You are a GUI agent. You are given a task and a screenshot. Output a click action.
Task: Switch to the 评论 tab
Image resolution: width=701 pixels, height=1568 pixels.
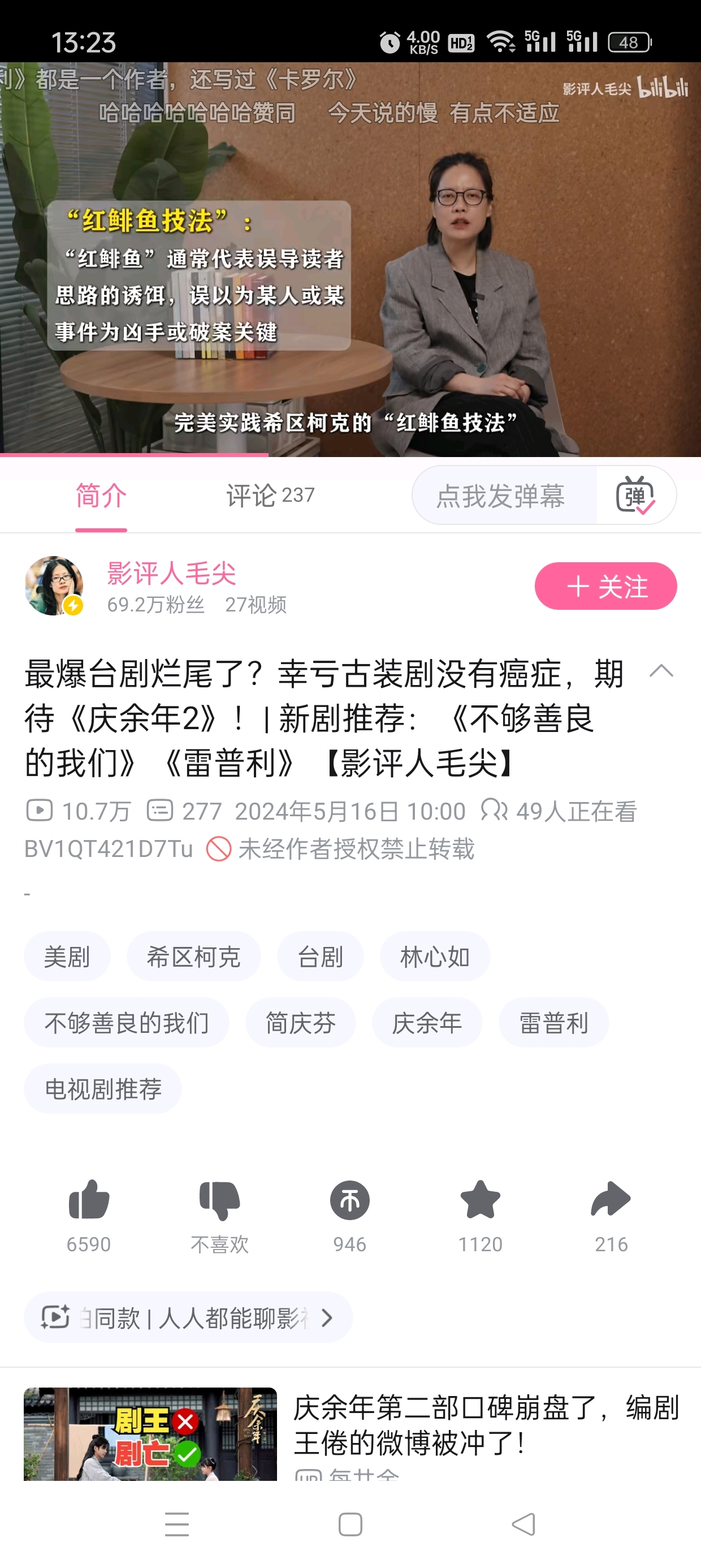[x=270, y=496]
